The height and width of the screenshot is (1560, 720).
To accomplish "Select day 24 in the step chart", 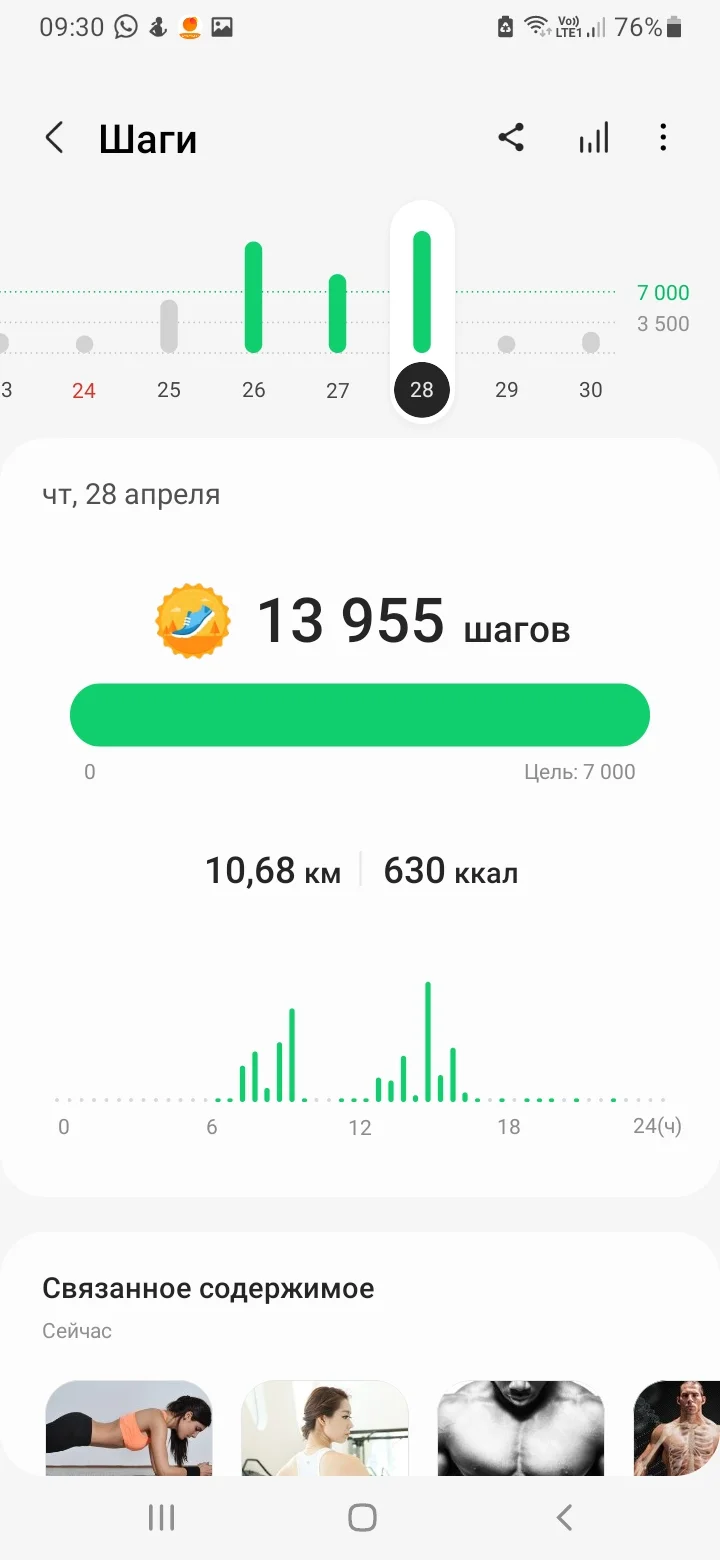I will pos(84,389).
